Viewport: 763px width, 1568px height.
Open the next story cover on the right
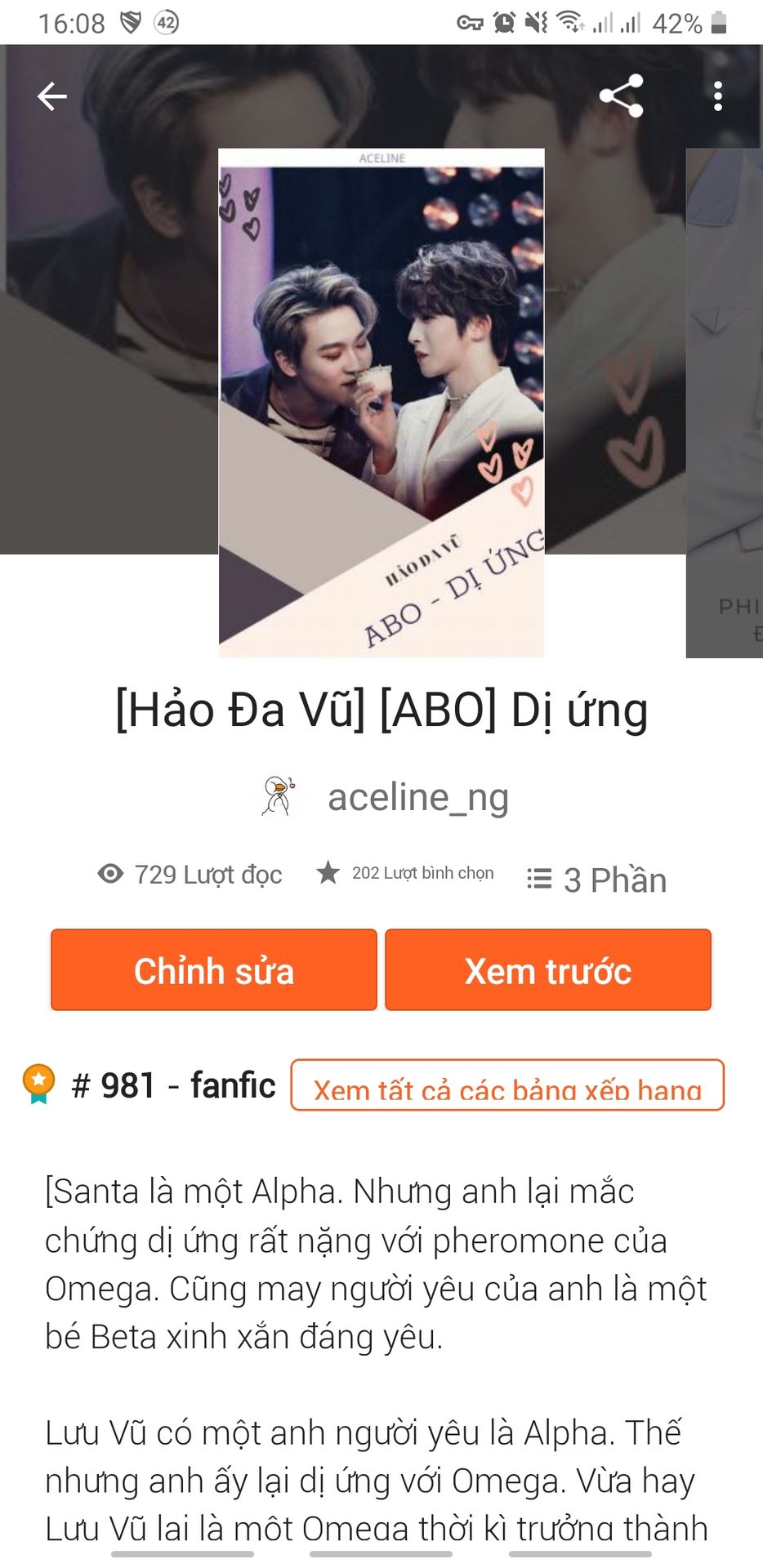(725, 403)
